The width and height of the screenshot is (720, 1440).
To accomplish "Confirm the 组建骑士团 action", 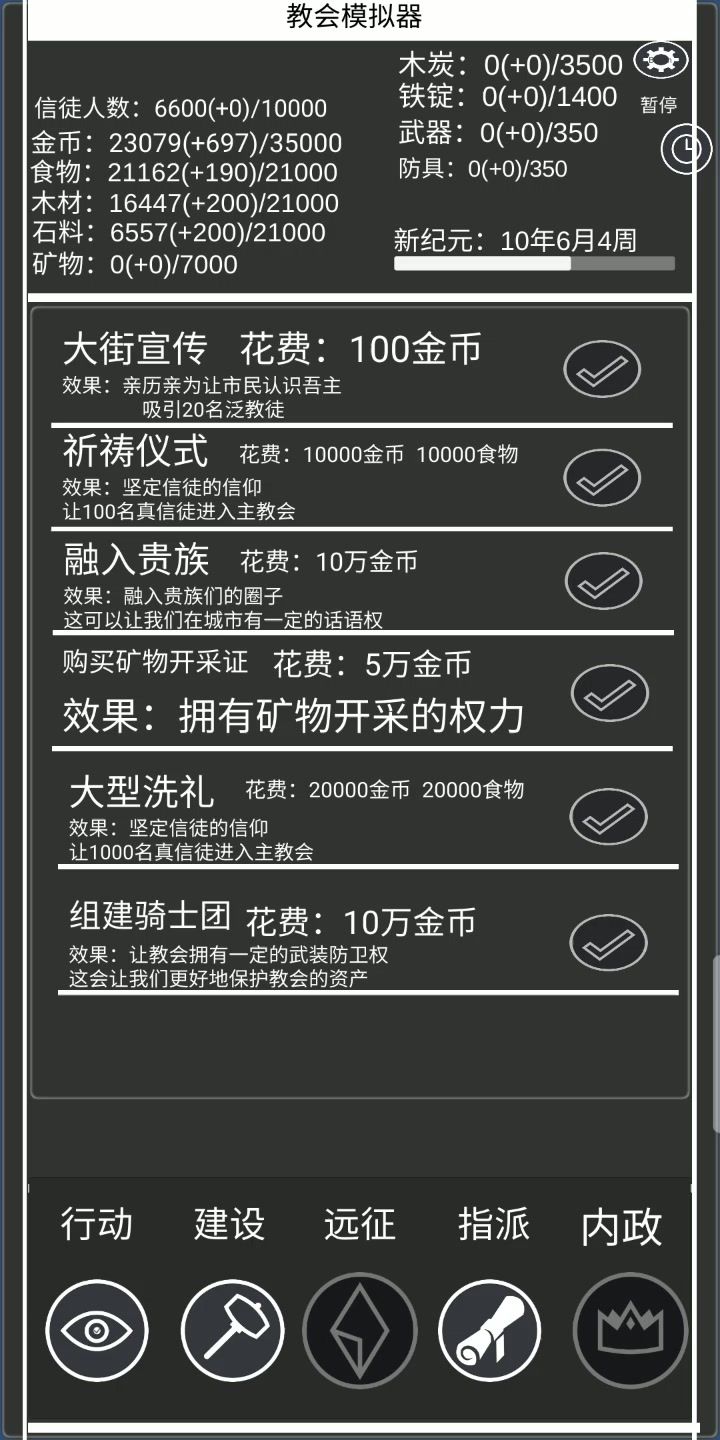I will point(608,942).
